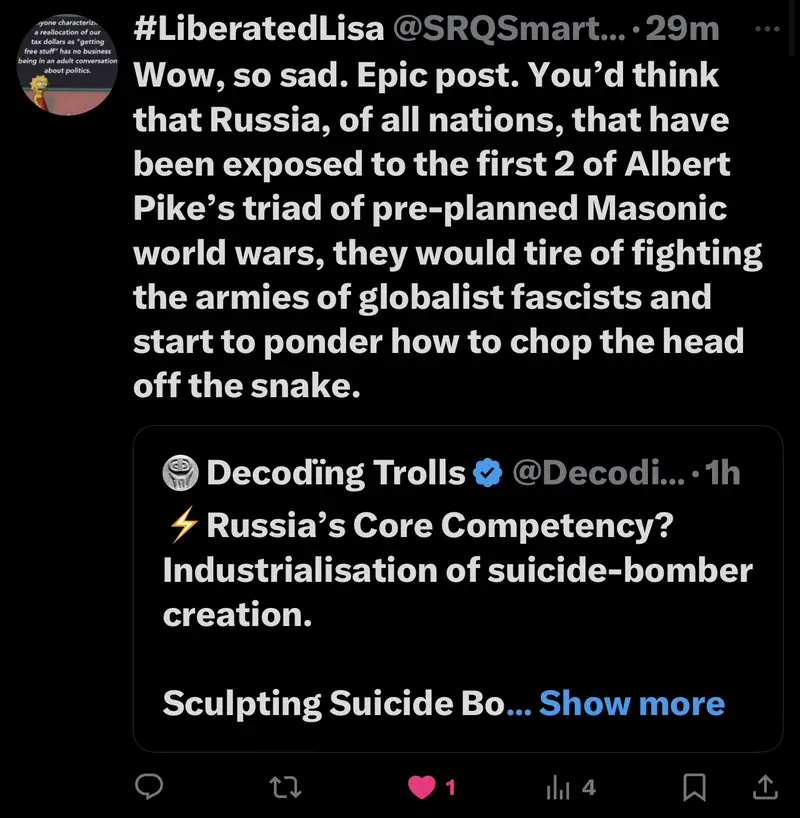View post analytics with 4 views
Screen dimensions: 800x818
click(560, 788)
